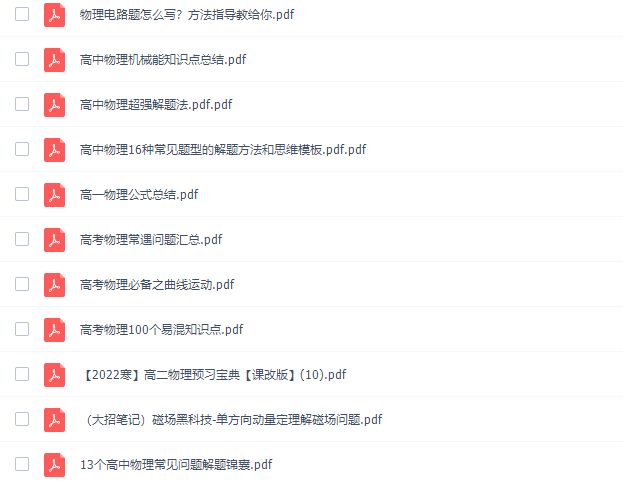This screenshot has width=623, height=481.
Task: Select checkbox for 高中物理机械能知识点总结.pdf
Action: [22, 60]
